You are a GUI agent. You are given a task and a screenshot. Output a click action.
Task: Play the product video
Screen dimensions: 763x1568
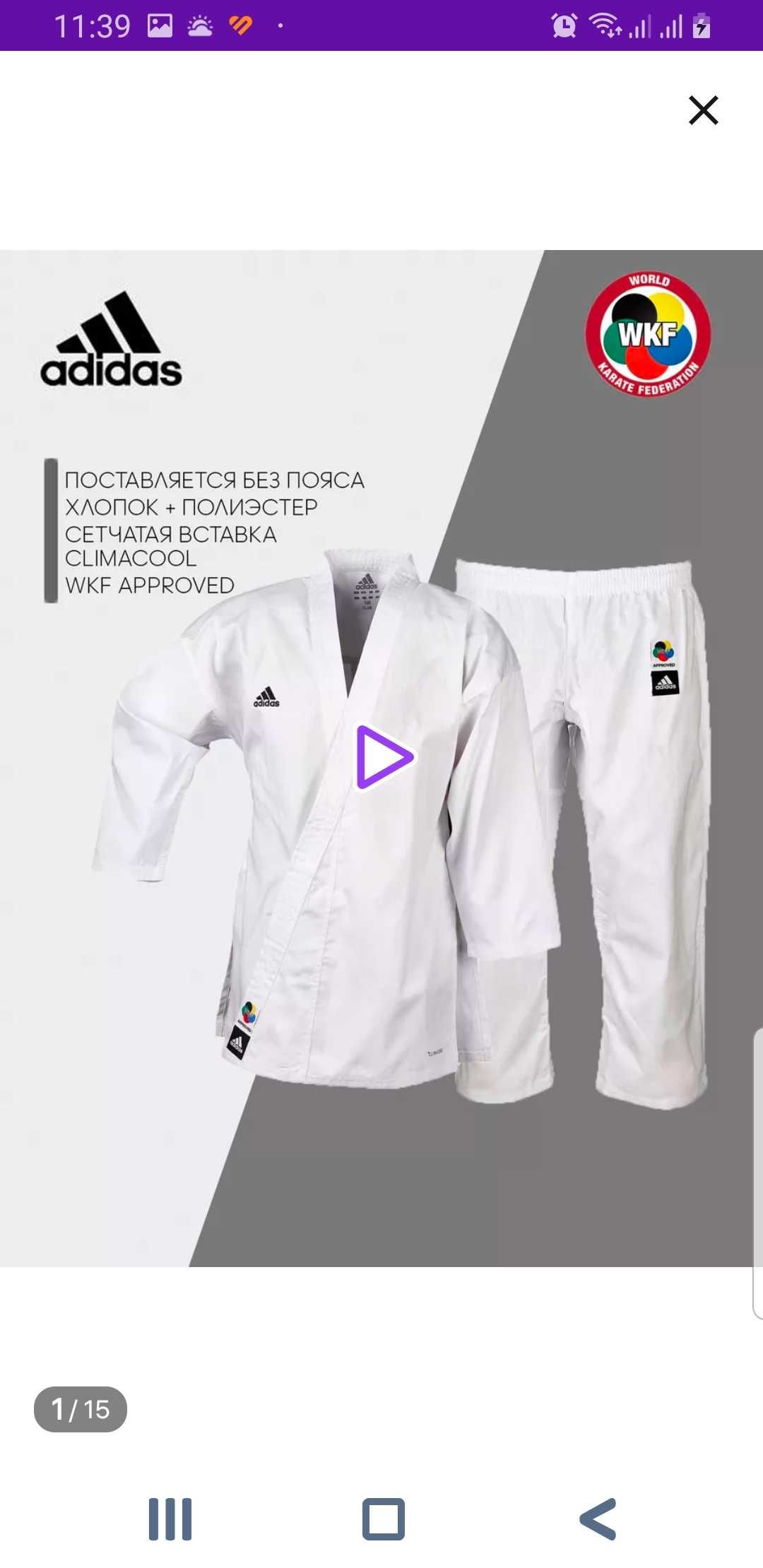coord(382,756)
